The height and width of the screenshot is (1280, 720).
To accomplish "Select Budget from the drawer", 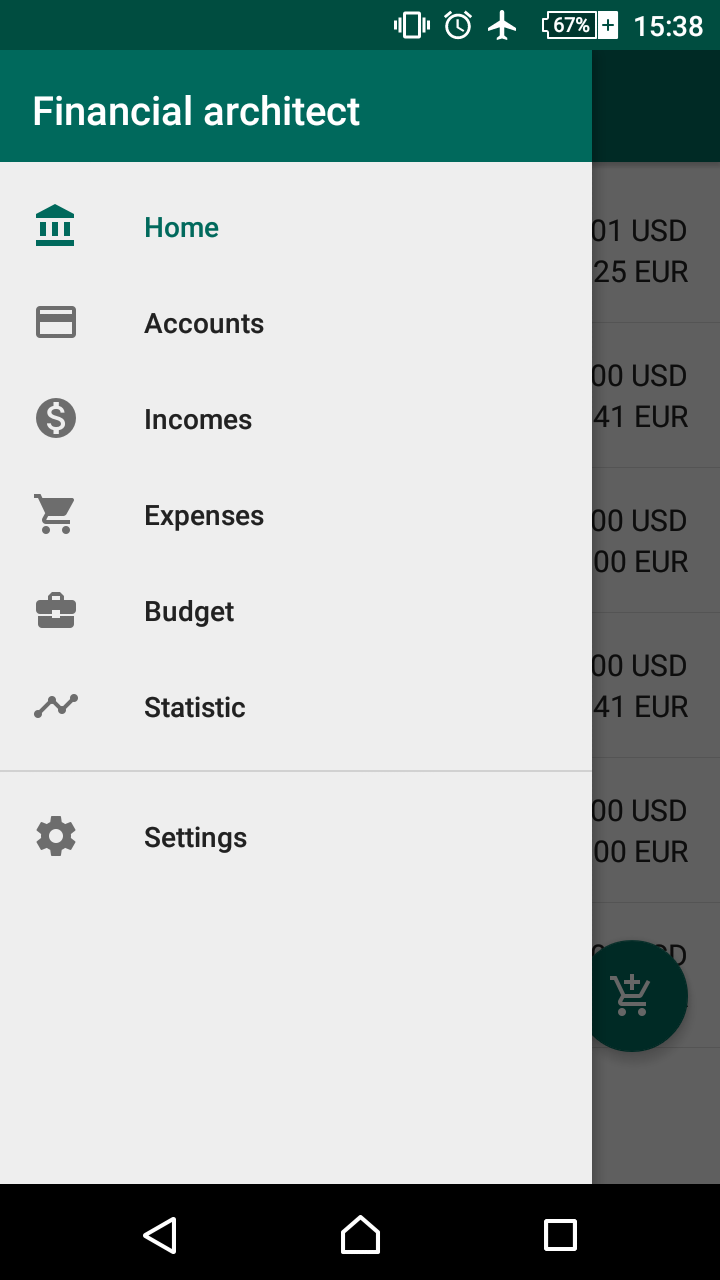I will tap(189, 610).
